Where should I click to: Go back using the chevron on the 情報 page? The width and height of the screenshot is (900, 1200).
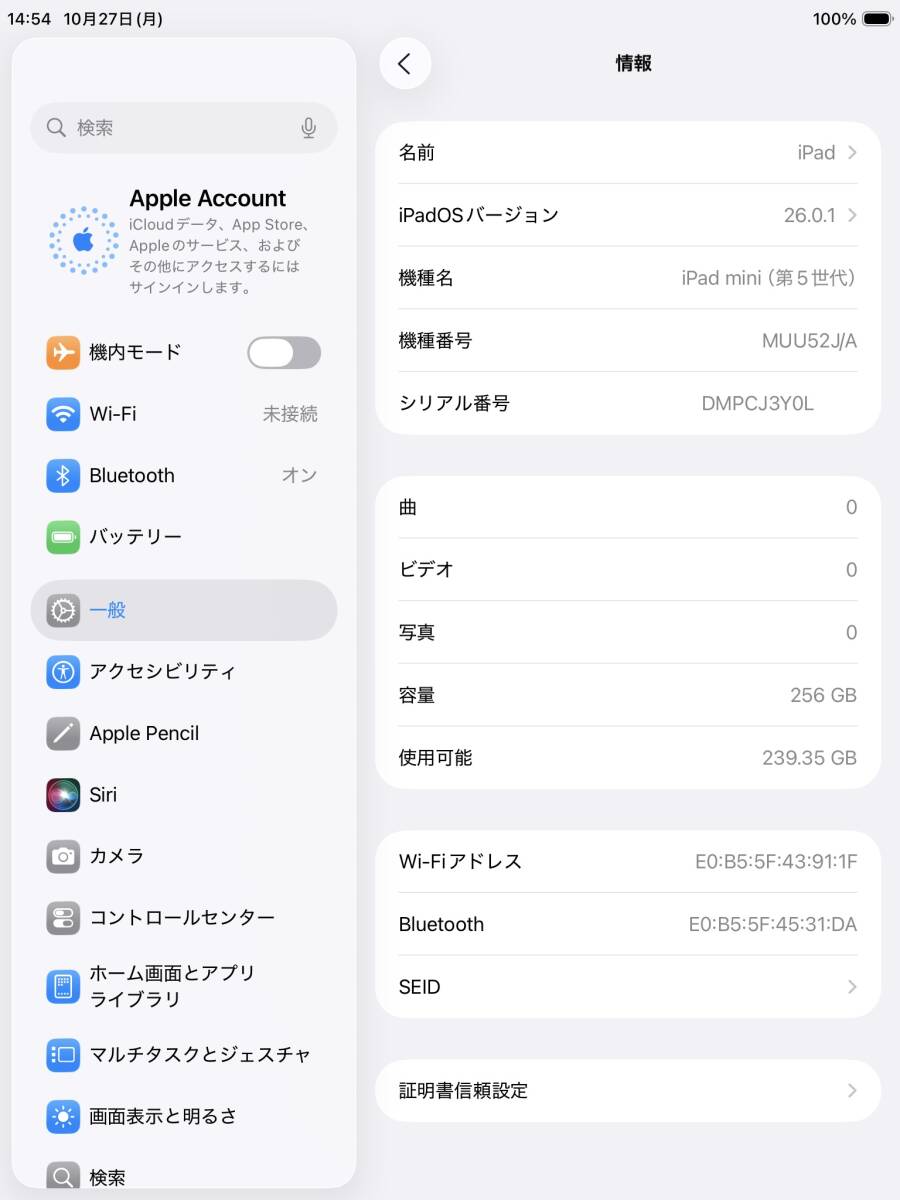click(x=405, y=63)
